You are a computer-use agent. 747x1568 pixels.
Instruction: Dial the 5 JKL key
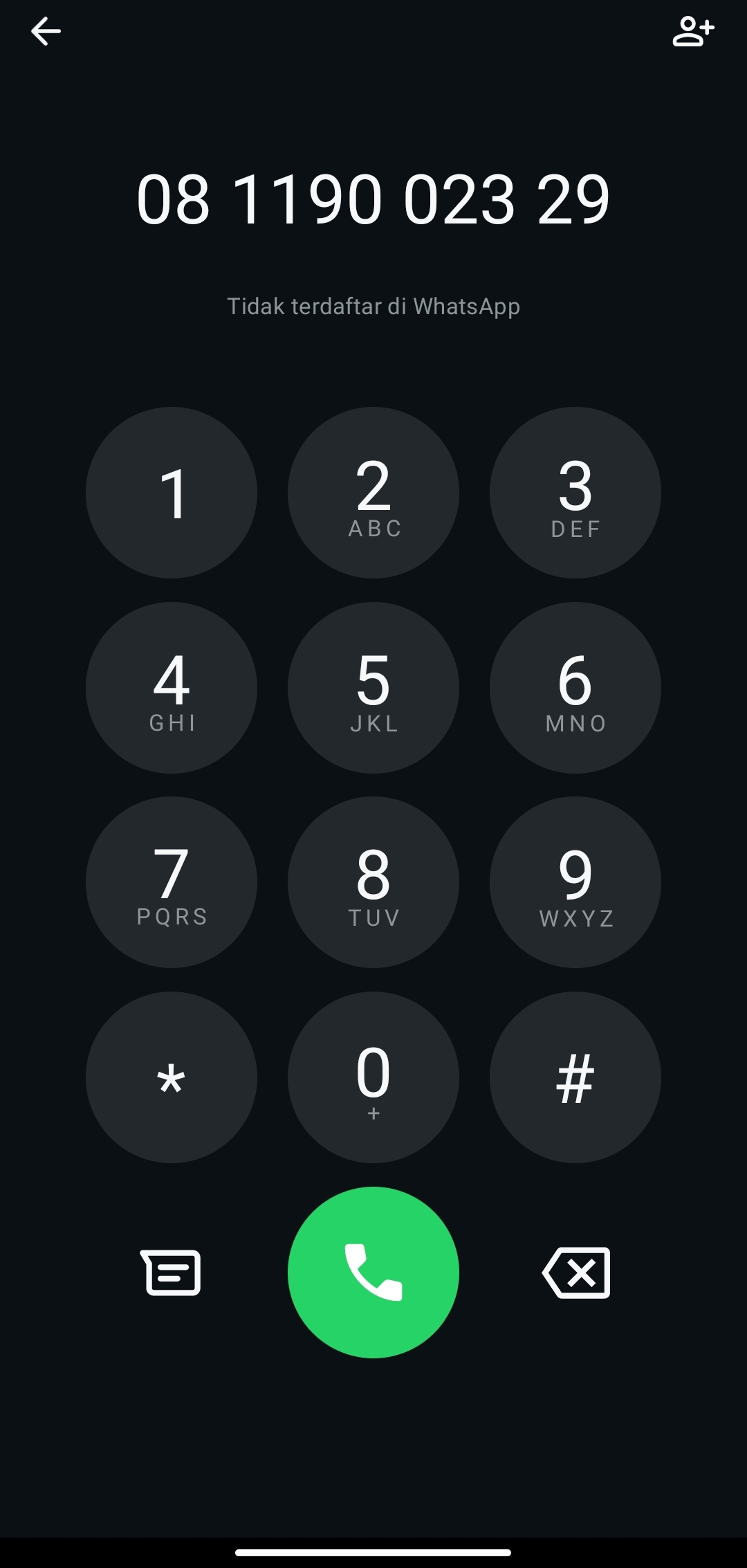373,688
